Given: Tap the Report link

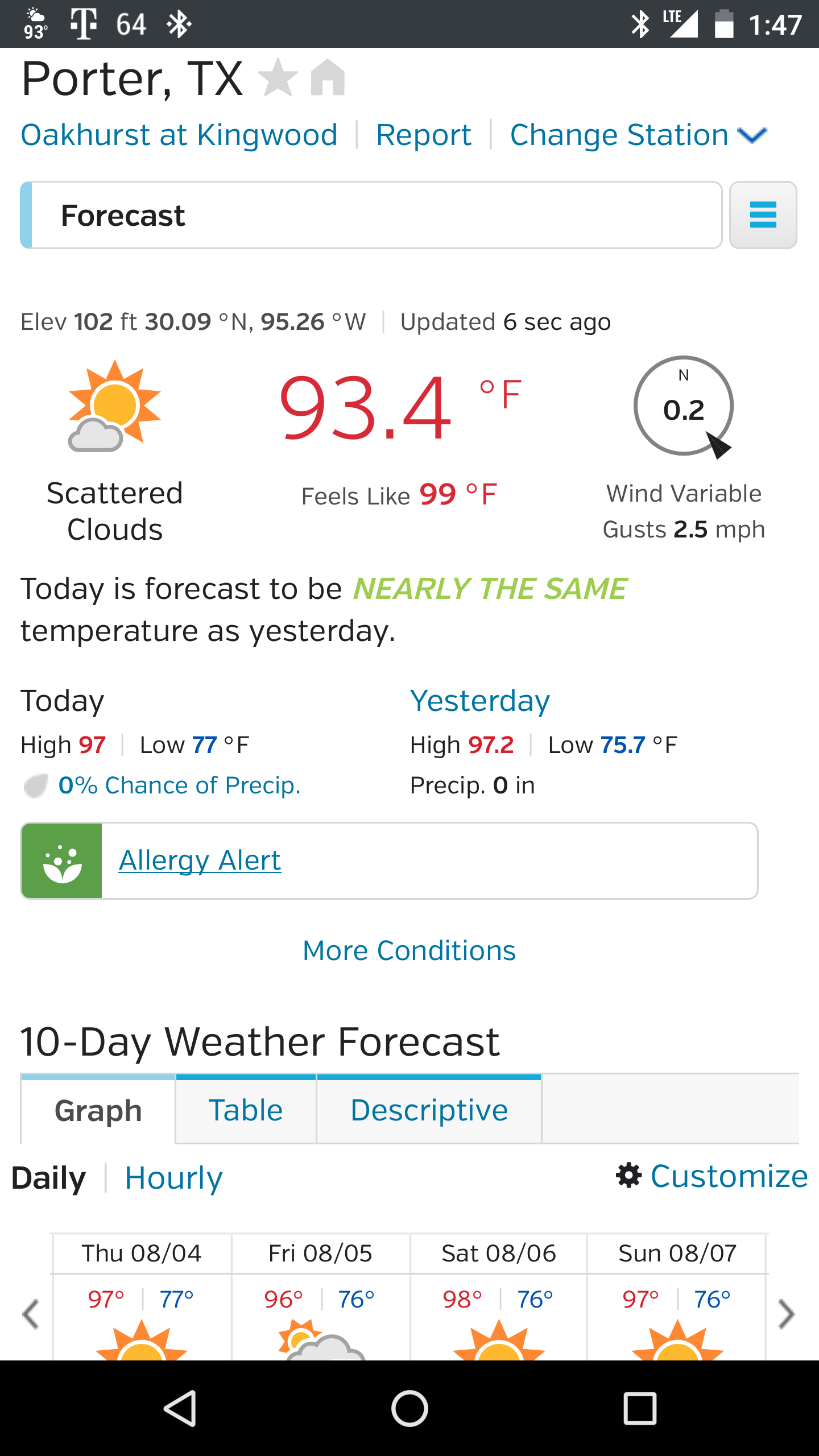Looking at the screenshot, I should pos(424,135).
